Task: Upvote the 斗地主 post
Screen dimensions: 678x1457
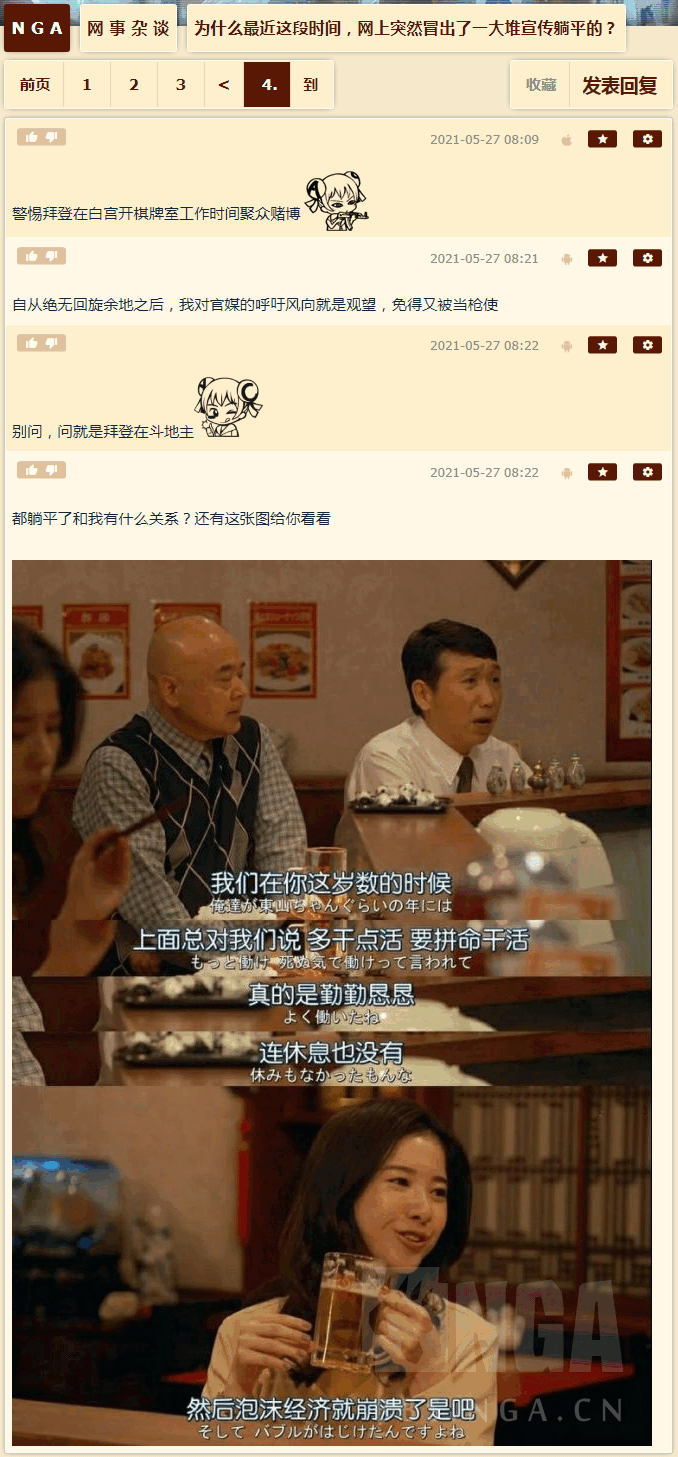Action: [x=31, y=344]
